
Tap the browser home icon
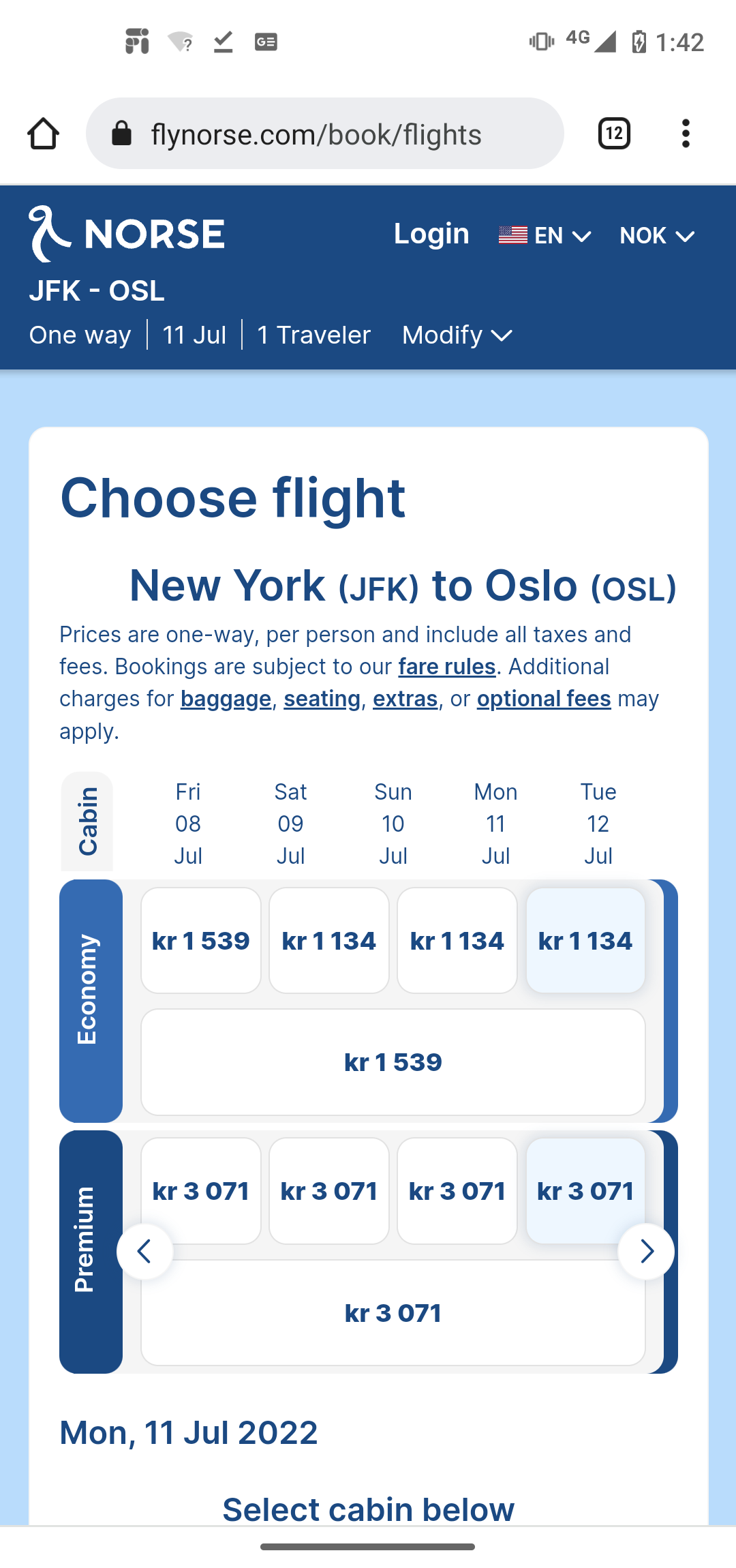coord(43,134)
